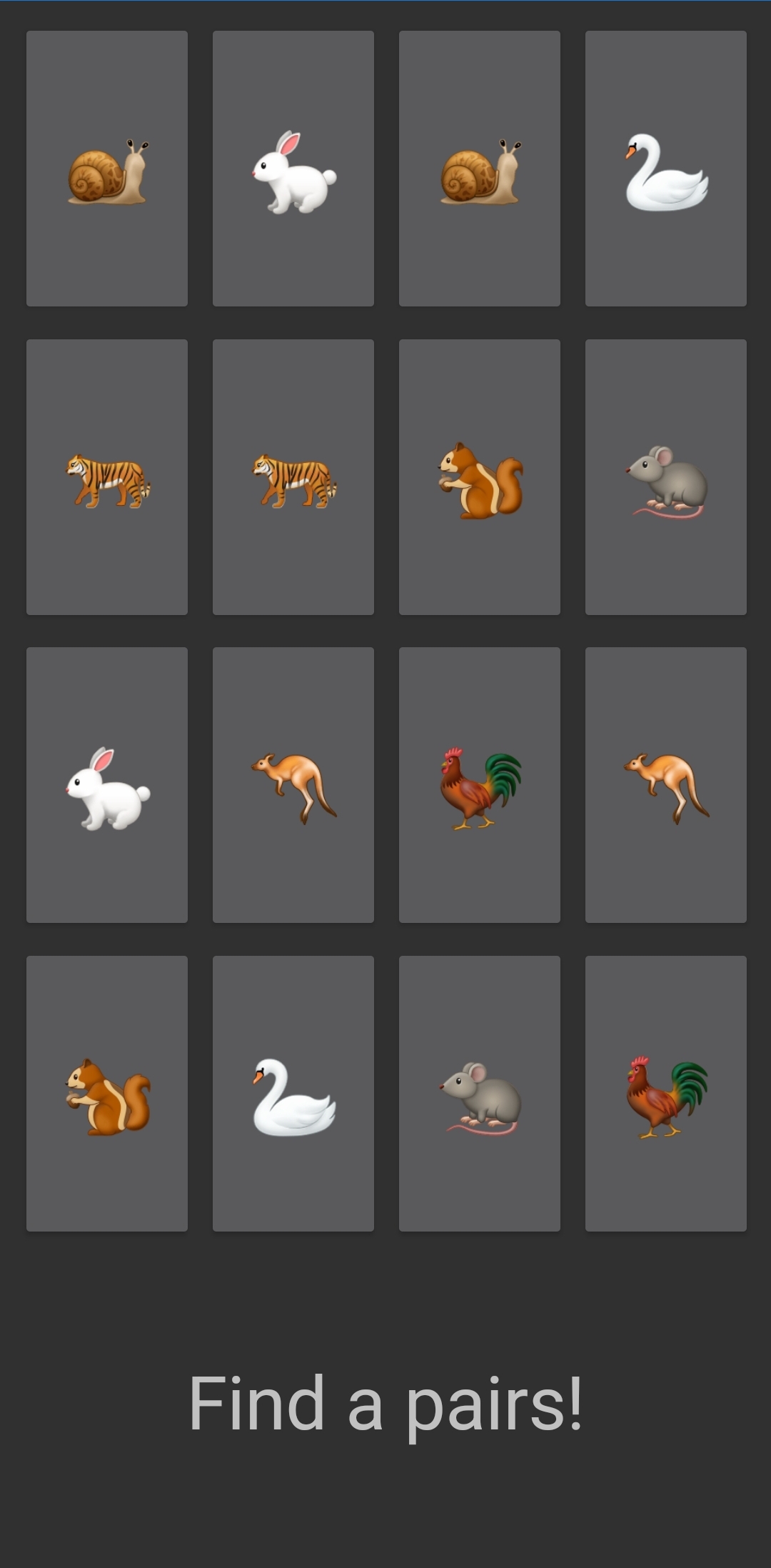The image size is (771, 1568).
Task: Pick the rabbit card next to a kangaroo
Action: (107, 785)
